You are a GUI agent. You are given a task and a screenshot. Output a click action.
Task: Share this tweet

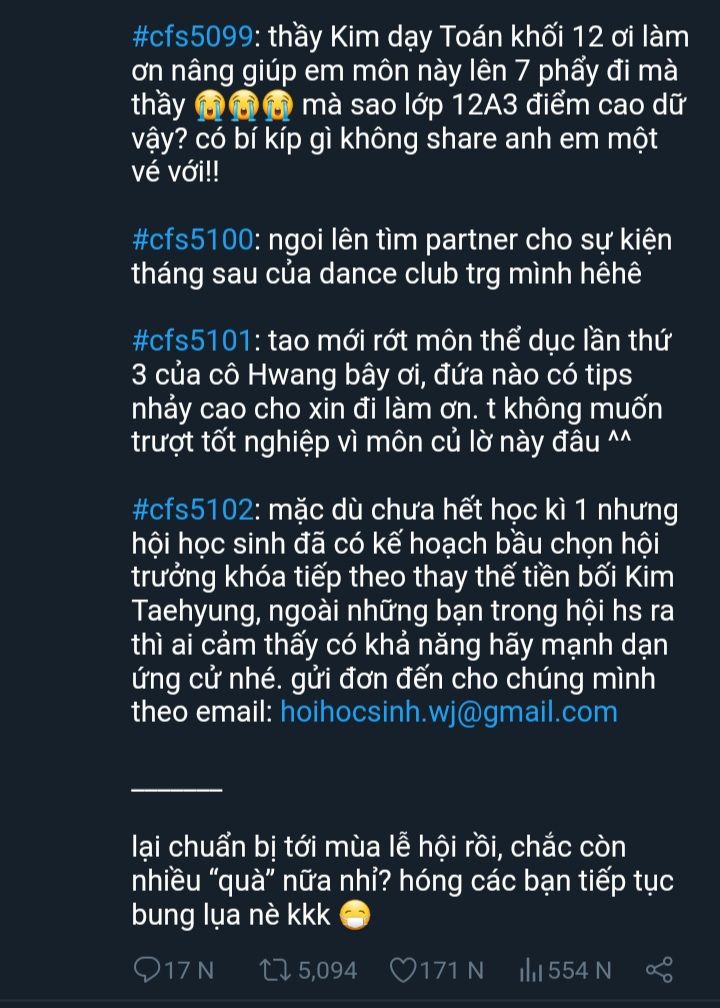[658, 969]
